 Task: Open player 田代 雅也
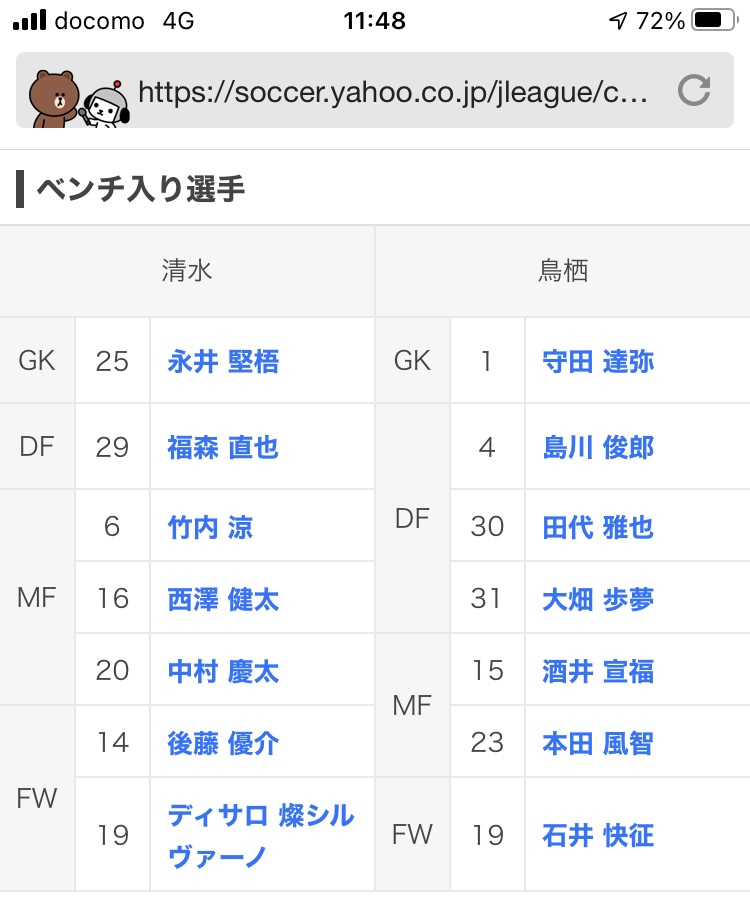coord(598,526)
